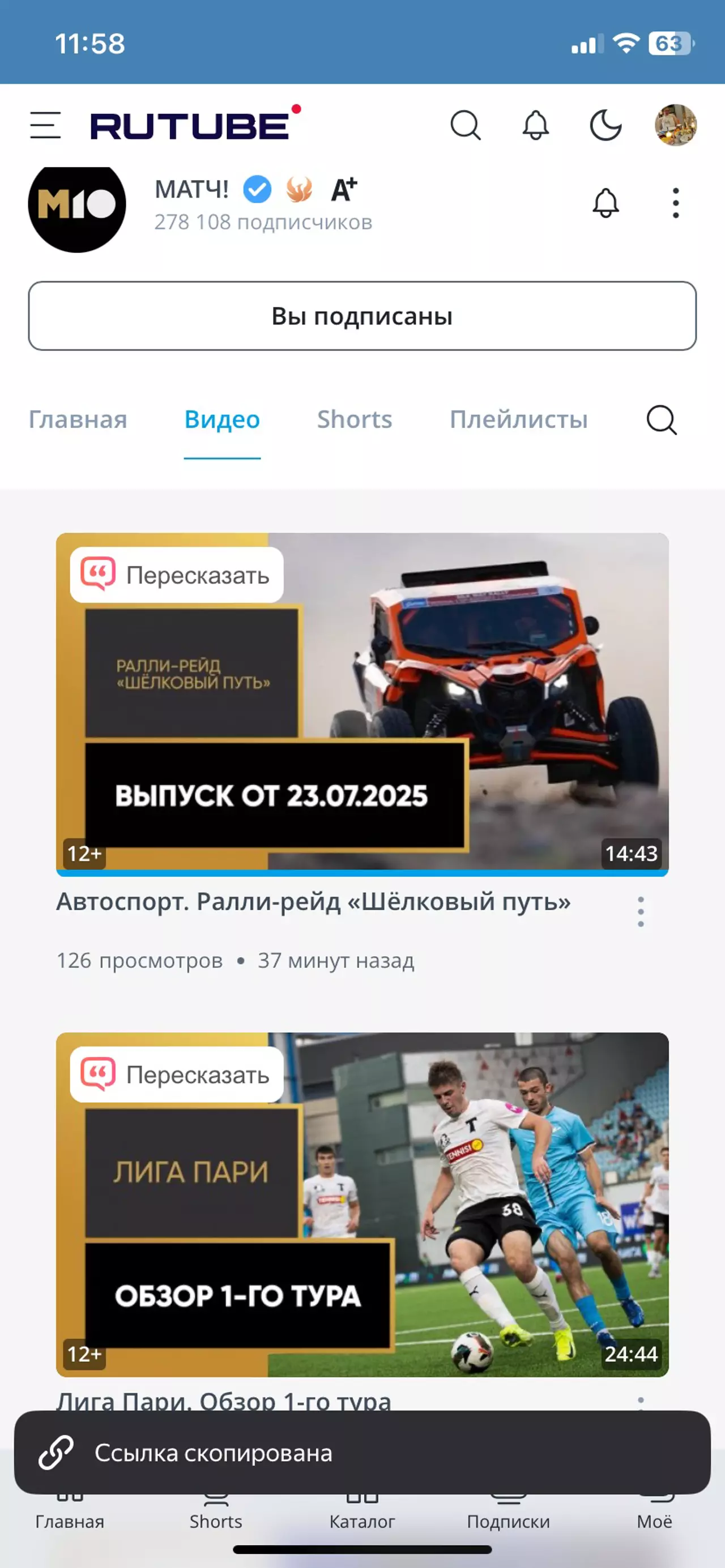Open options for the Автоспорт video

point(640,911)
